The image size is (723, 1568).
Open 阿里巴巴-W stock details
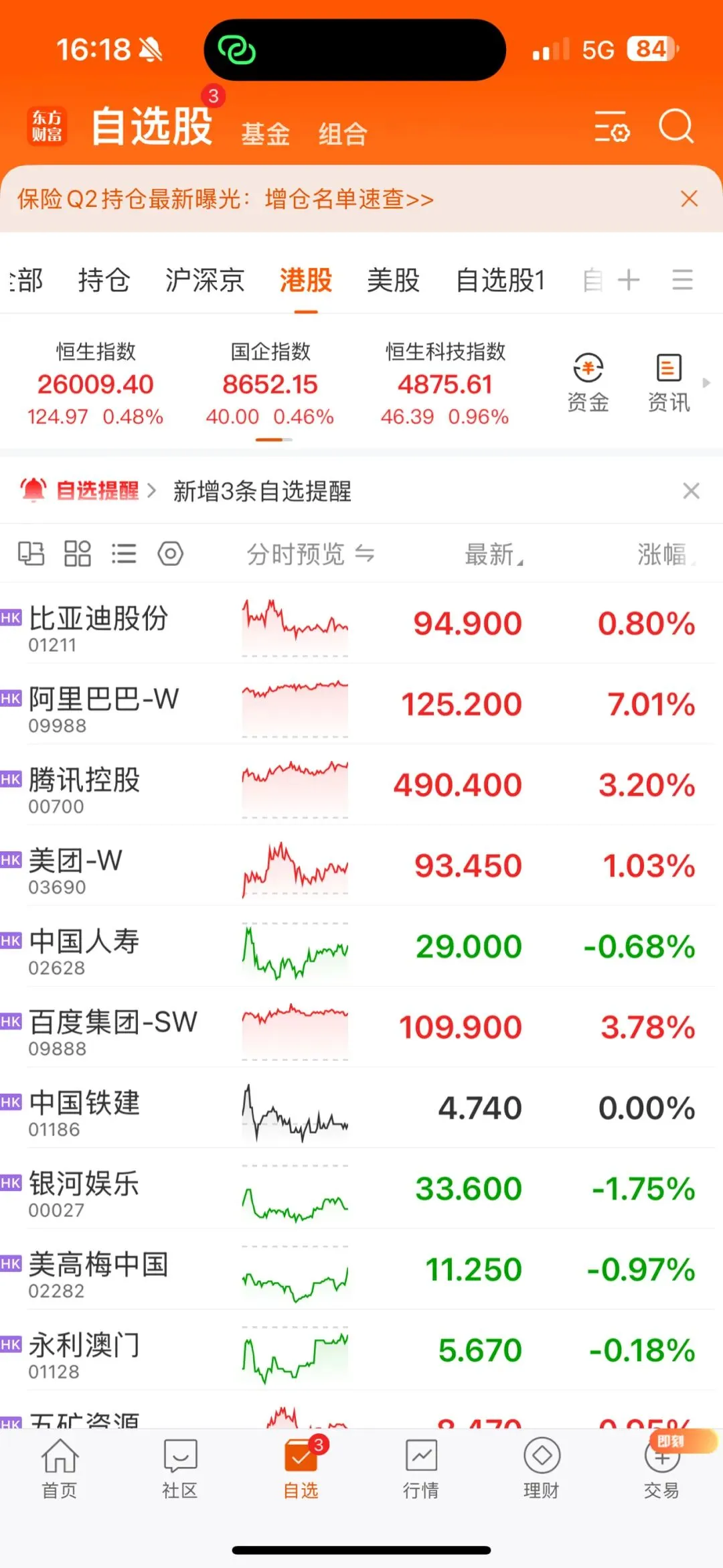[x=361, y=704]
